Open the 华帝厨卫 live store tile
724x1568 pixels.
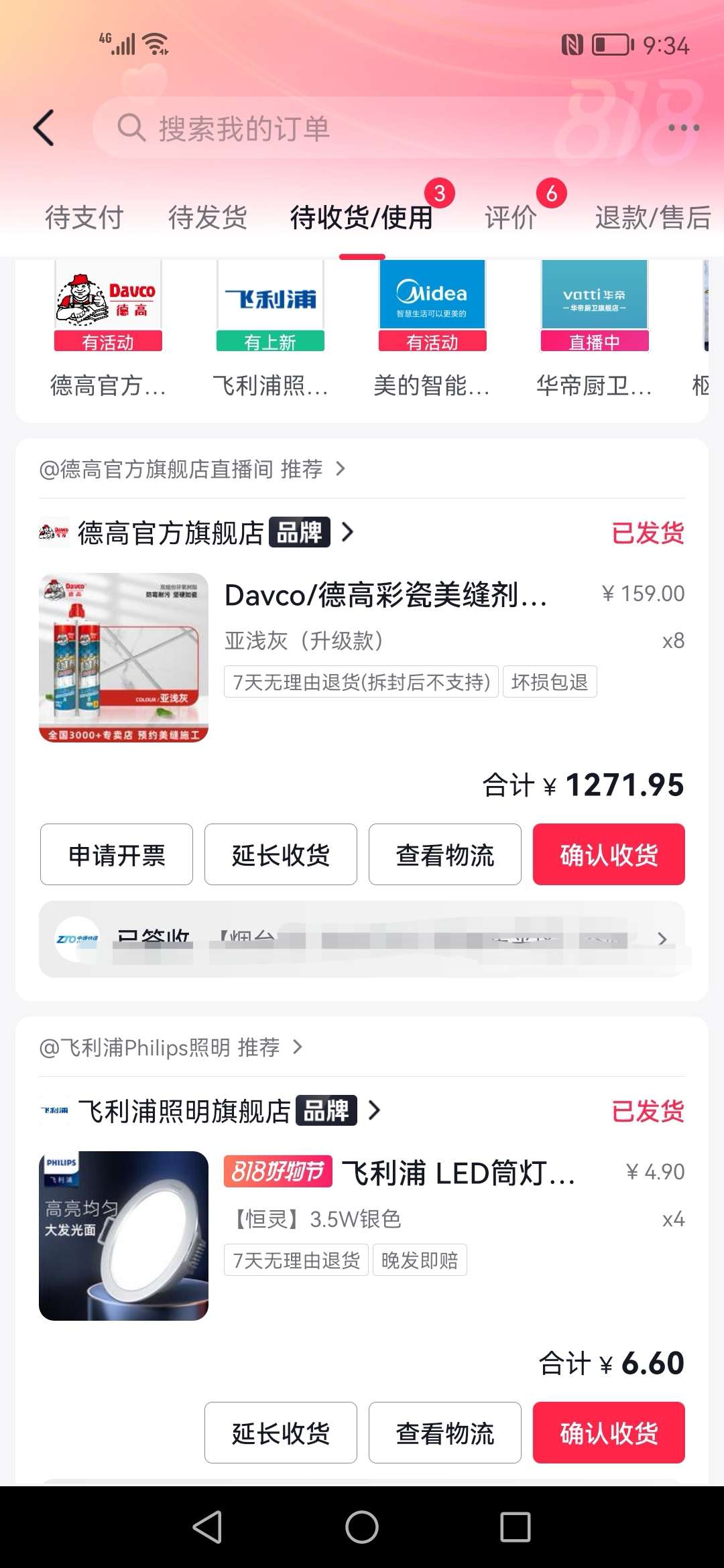pos(595,330)
